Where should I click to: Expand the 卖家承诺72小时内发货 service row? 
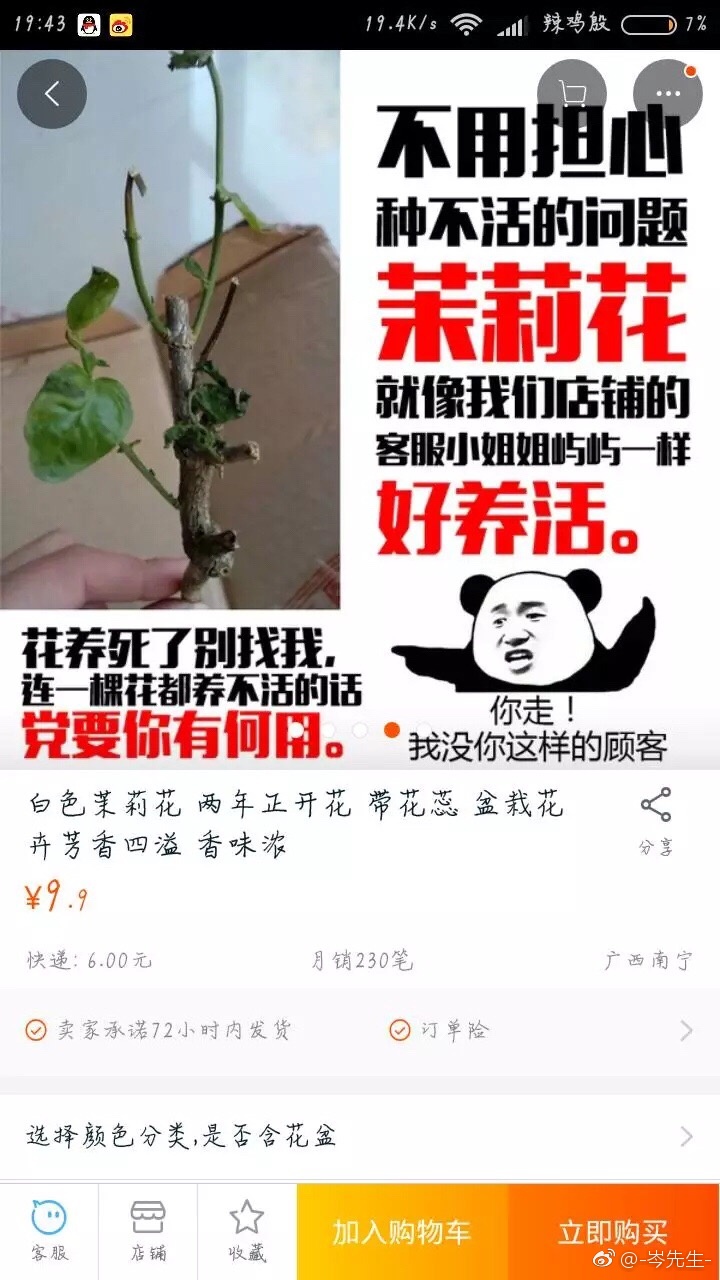(360, 1030)
